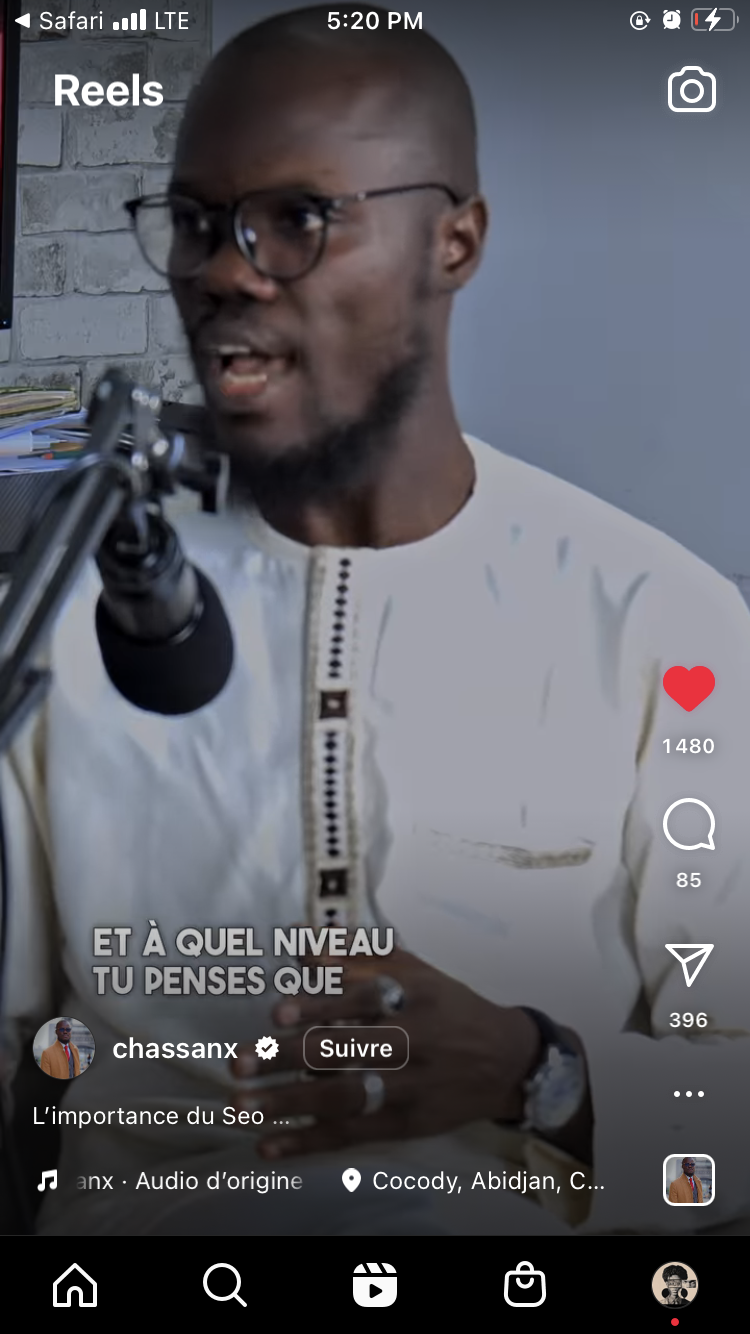Tap the Suivre button to follow chassanx
This screenshot has height=1334, width=750.
point(355,1048)
